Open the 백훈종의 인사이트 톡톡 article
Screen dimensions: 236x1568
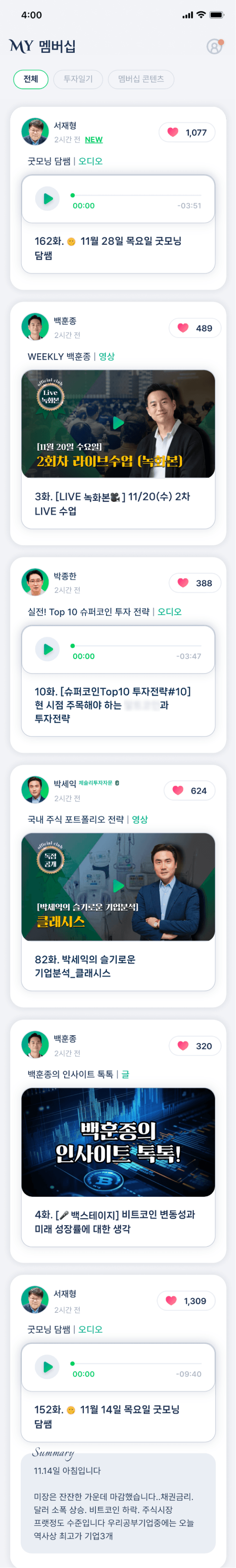[x=118, y=1141]
